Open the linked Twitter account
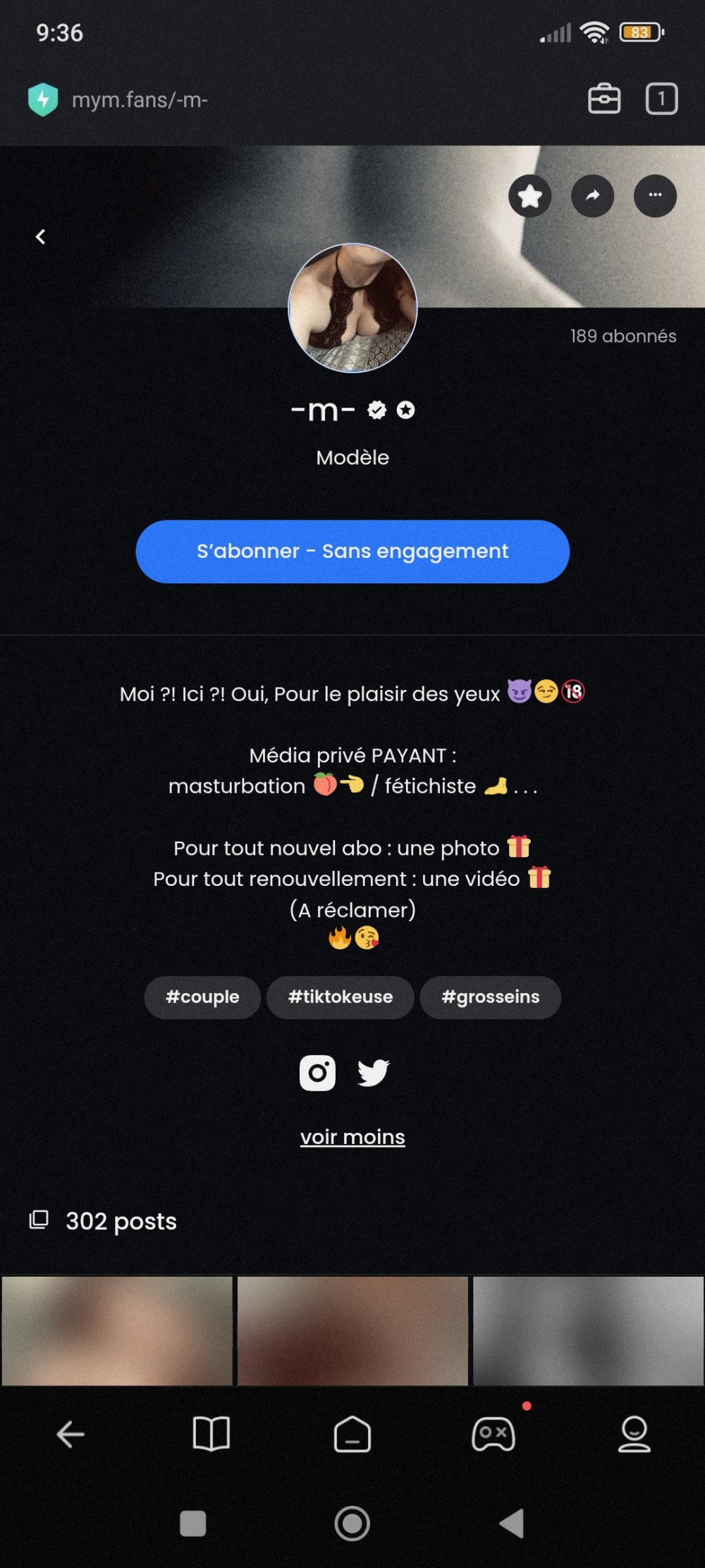The height and width of the screenshot is (1568, 705). [374, 1073]
